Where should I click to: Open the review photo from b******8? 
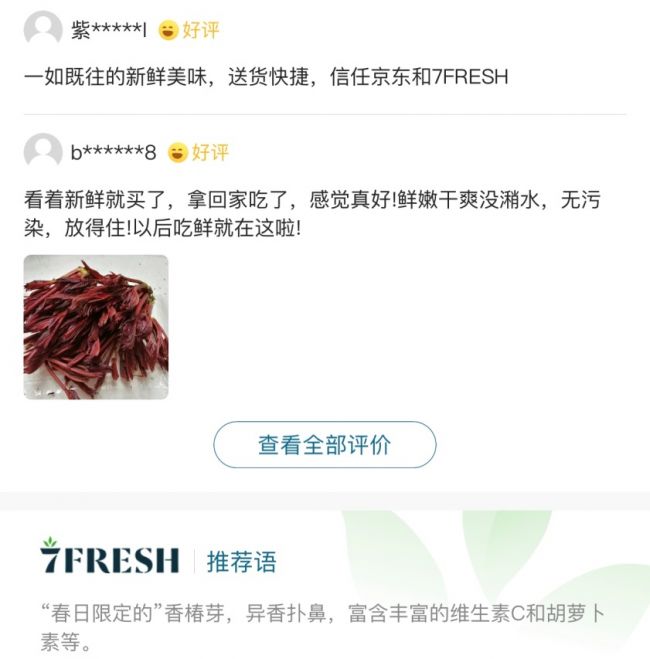tap(96, 327)
